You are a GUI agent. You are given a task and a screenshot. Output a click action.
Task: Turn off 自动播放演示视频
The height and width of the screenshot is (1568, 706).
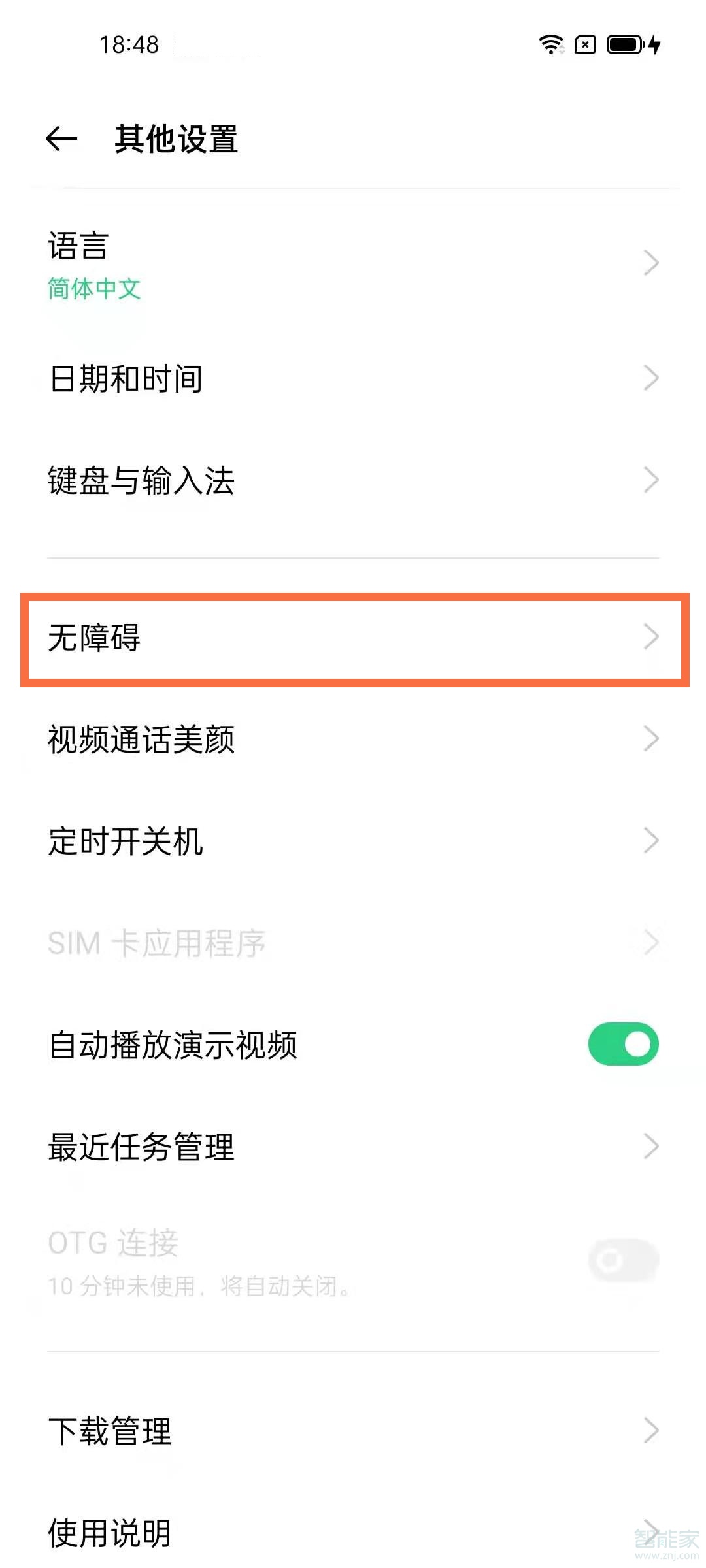(622, 1044)
